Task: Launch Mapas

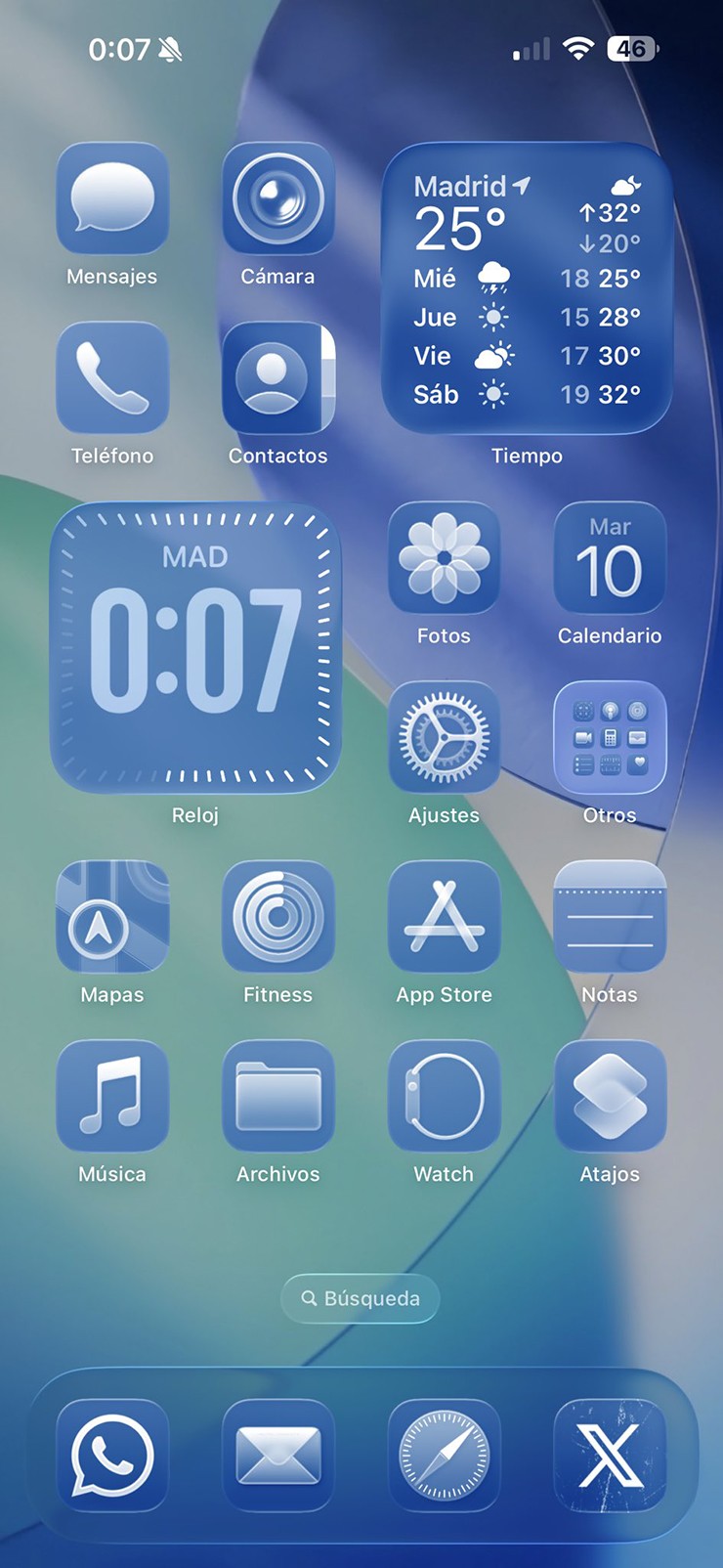Action: click(x=112, y=917)
